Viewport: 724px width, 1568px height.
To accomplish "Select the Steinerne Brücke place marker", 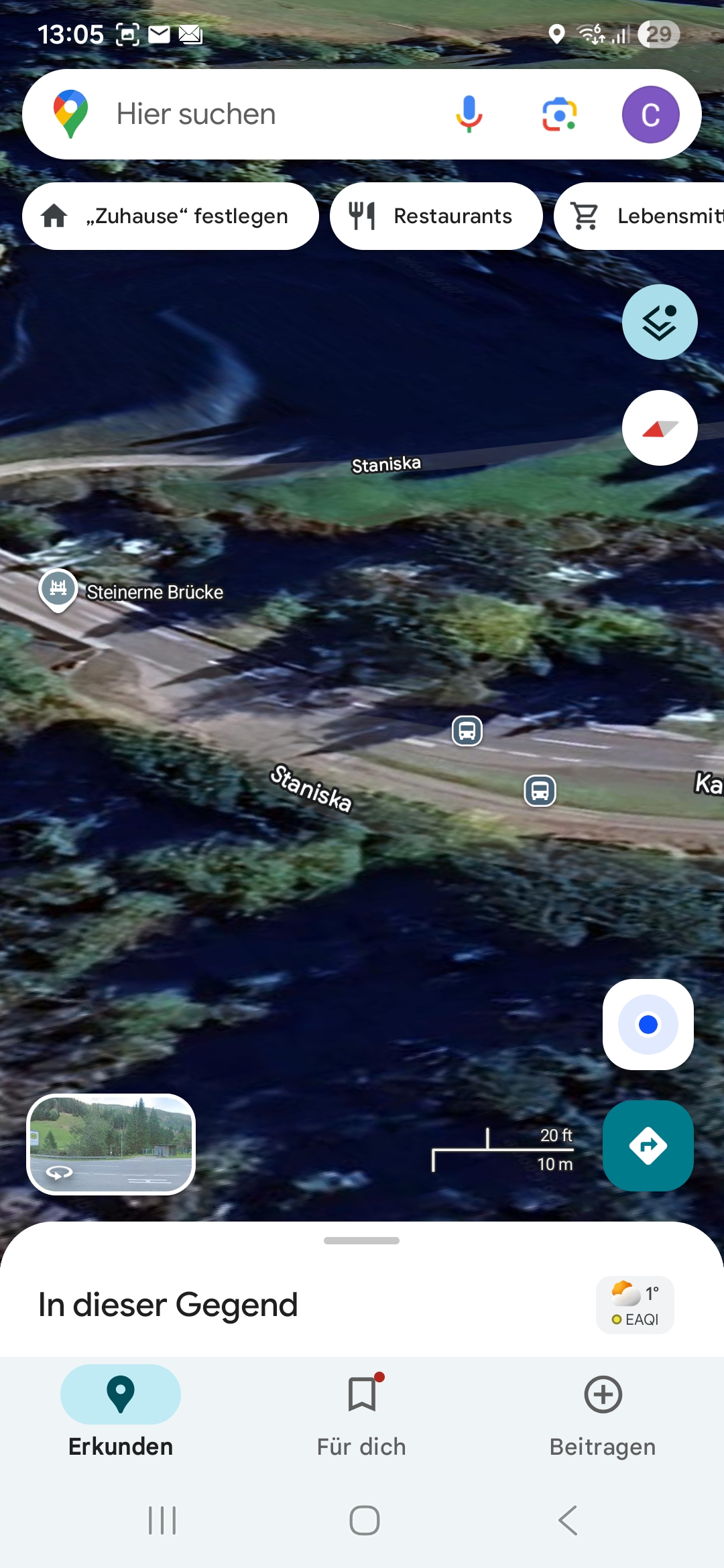I will (x=58, y=589).
